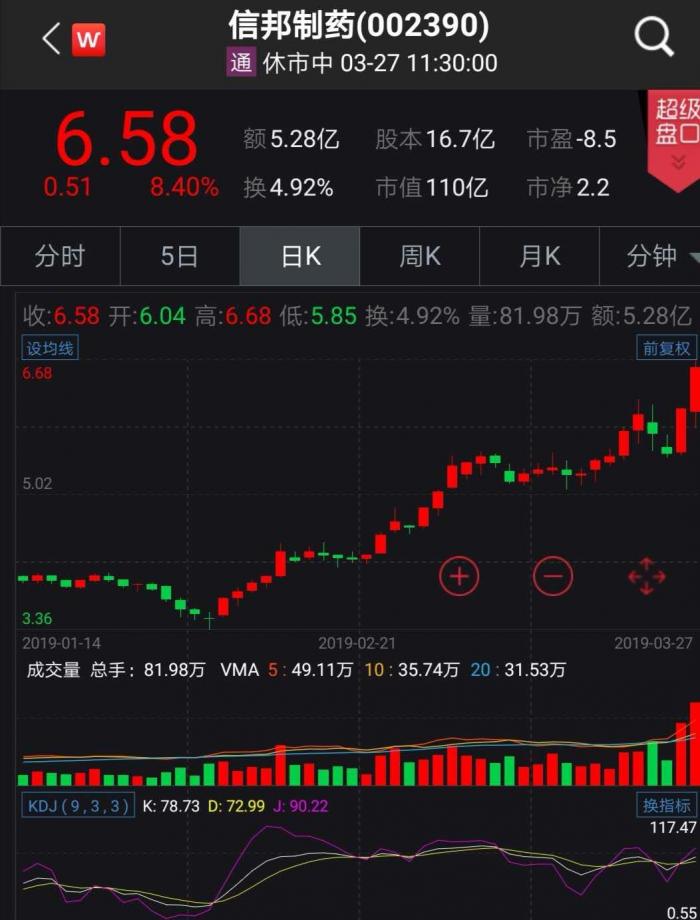
Task: Zoom in the K-line chart
Action: point(459,576)
